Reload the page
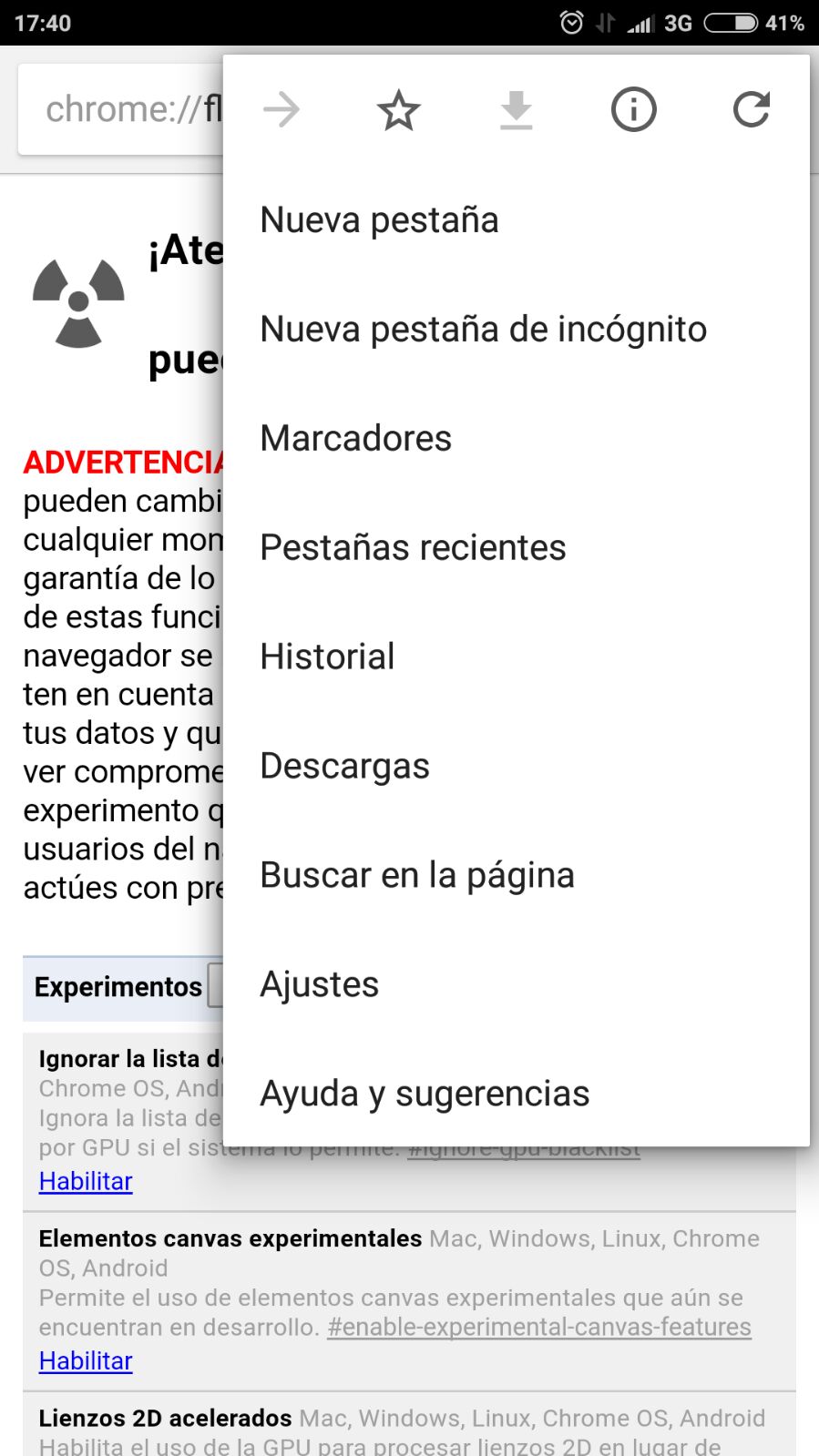The image size is (819, 1456). coord(752,110)
